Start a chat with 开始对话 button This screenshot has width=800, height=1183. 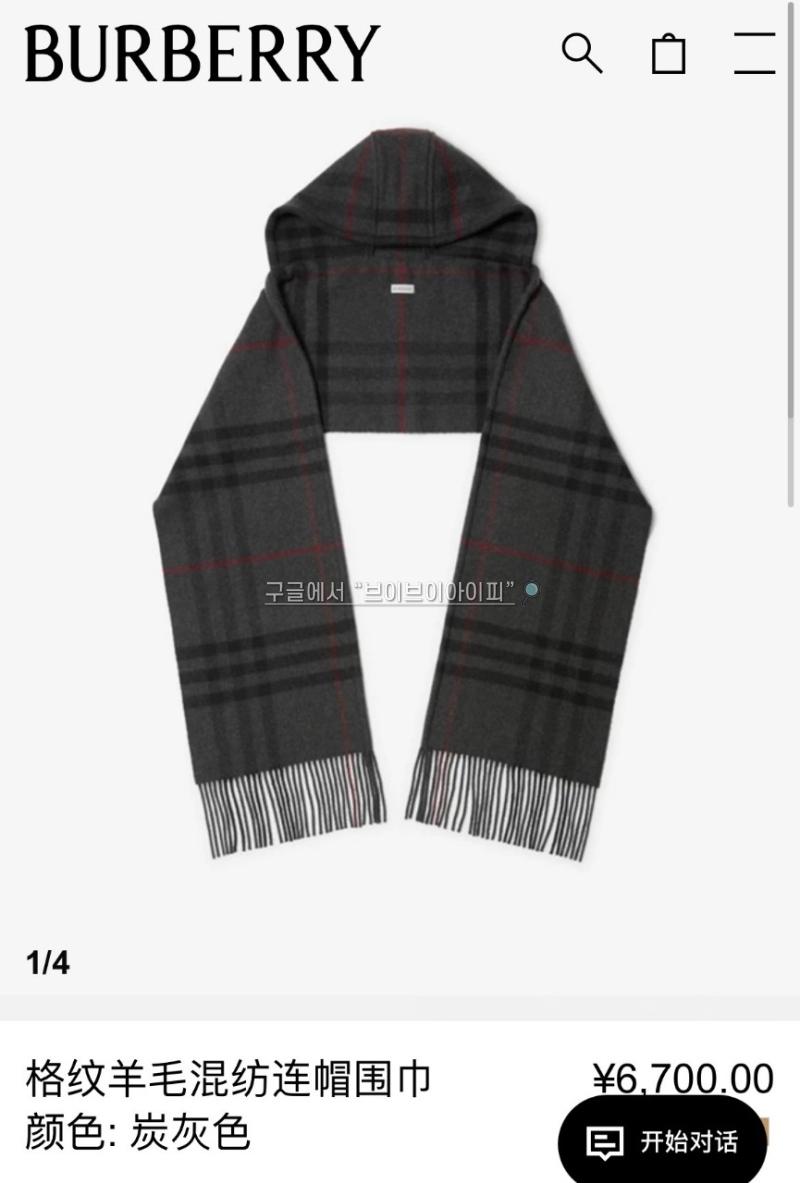pos(662,1141)
